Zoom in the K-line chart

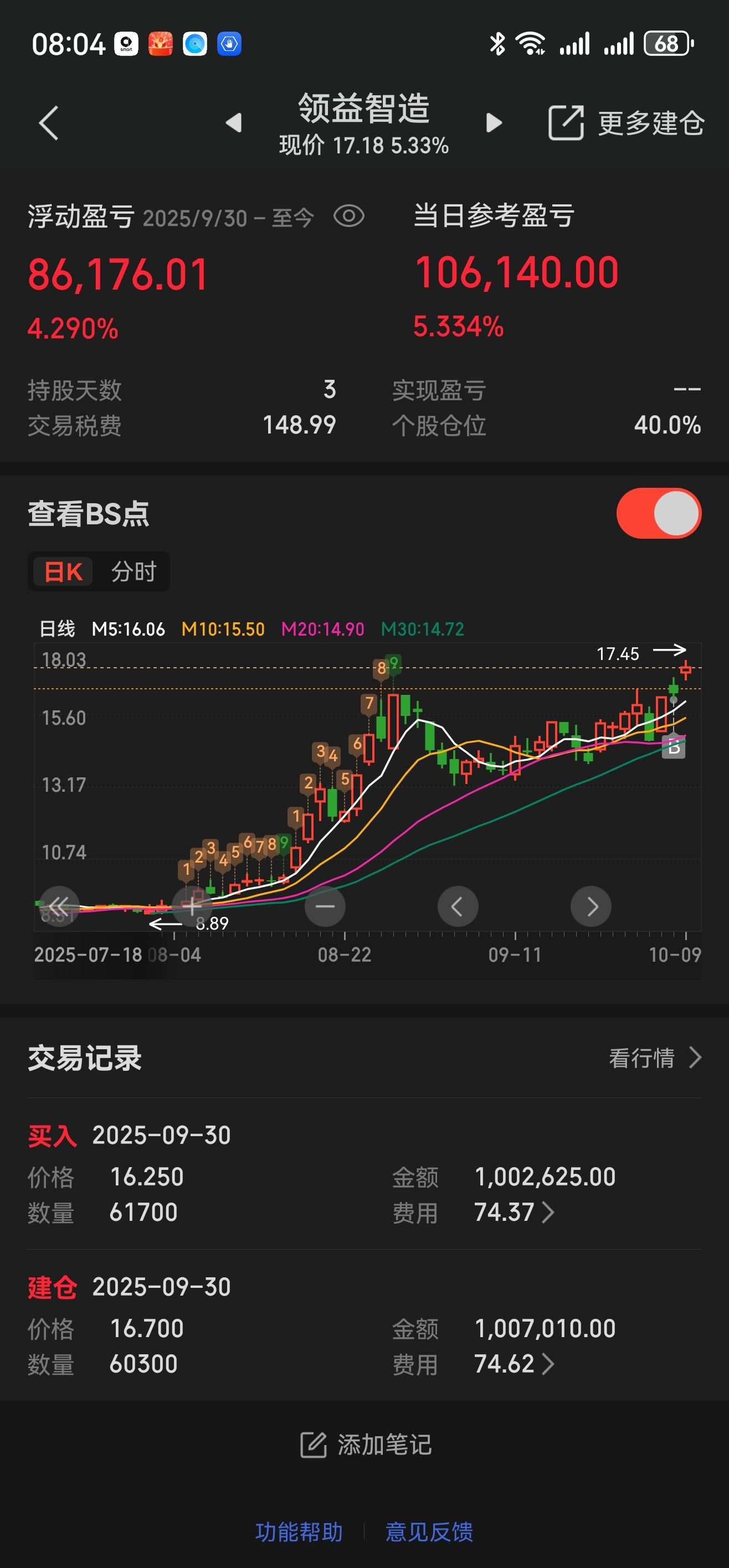point(192,906)
